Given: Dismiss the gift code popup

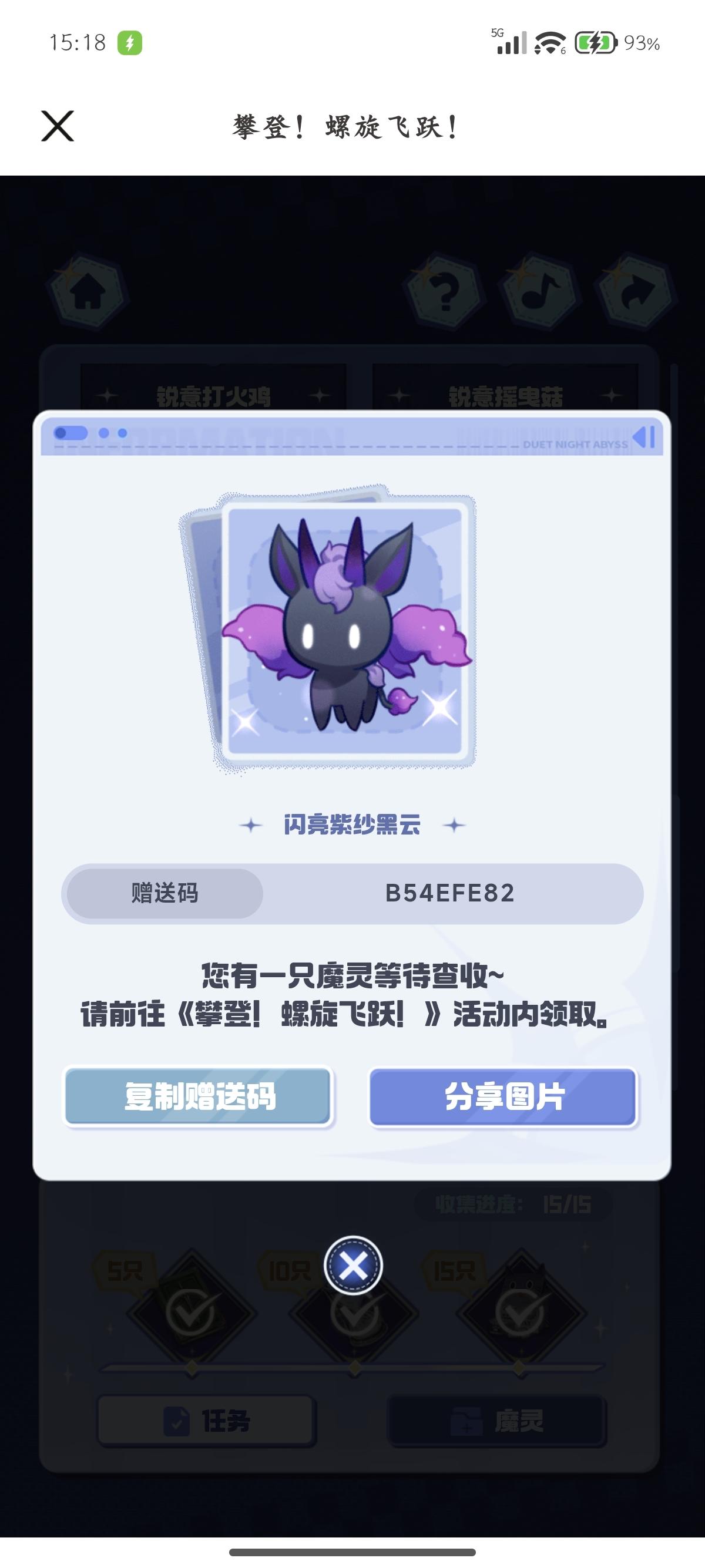Looking at the screenshot, I should [x=353, y=1266].
